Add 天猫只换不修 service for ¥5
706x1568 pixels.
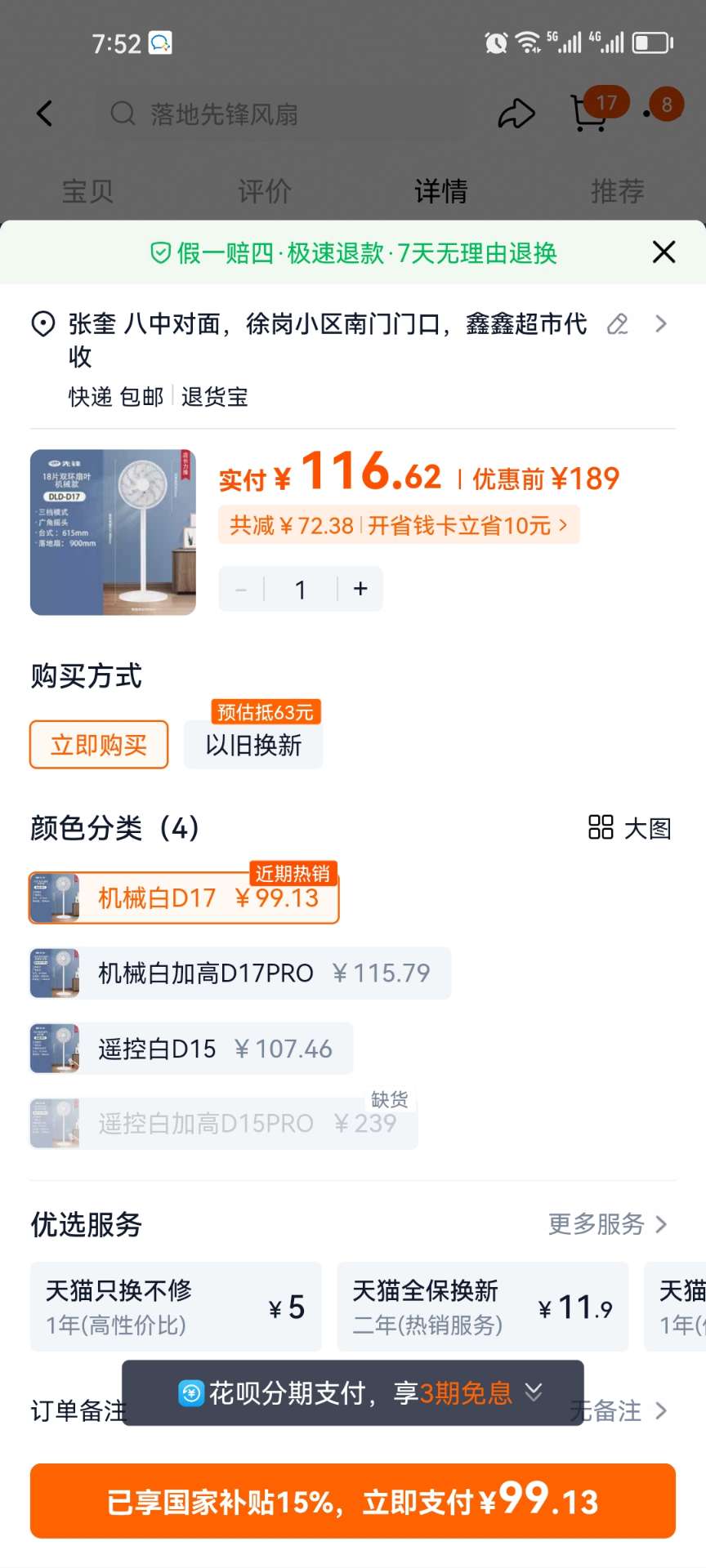click(176, 1307)
